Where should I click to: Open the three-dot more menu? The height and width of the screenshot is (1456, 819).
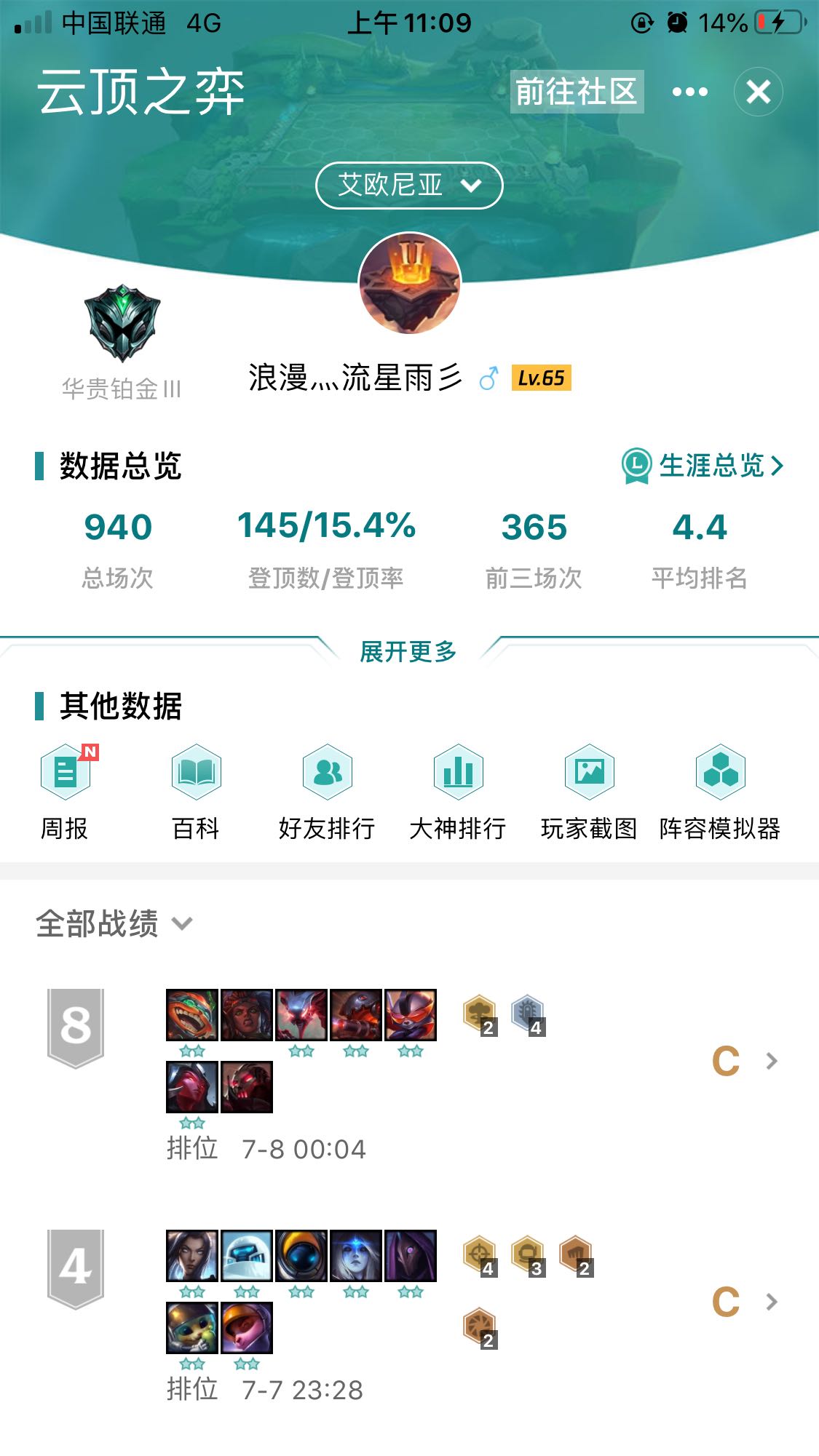[x=689, y=92]
